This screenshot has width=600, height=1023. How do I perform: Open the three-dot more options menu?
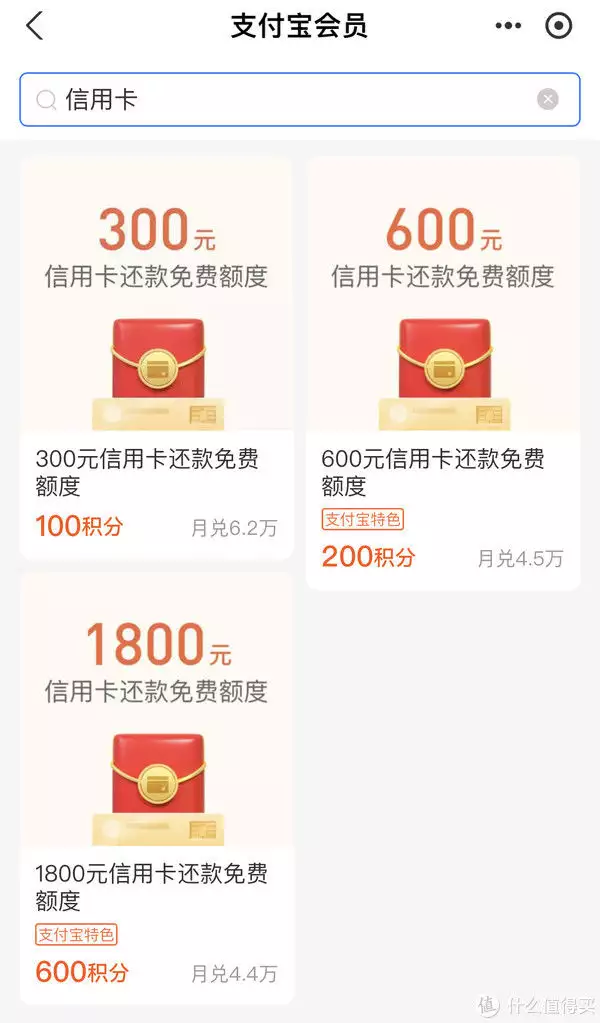tap(508, 26)
